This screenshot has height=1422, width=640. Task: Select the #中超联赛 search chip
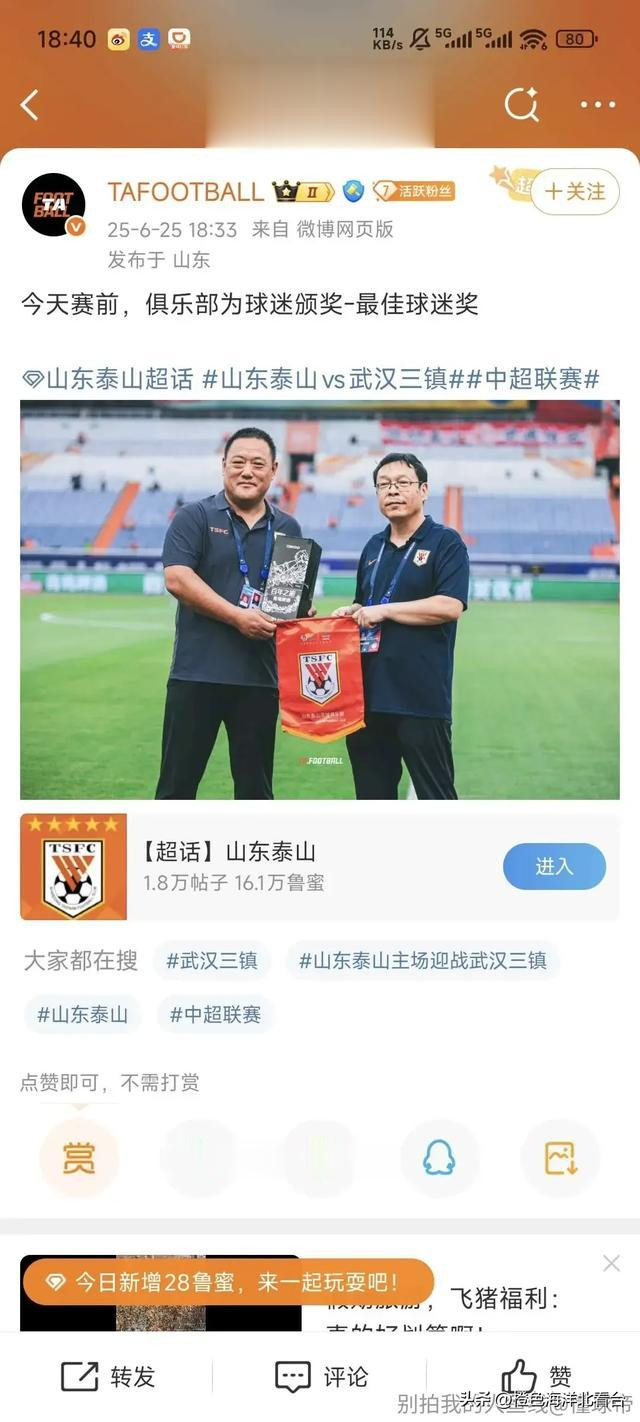click(215, 1014)
